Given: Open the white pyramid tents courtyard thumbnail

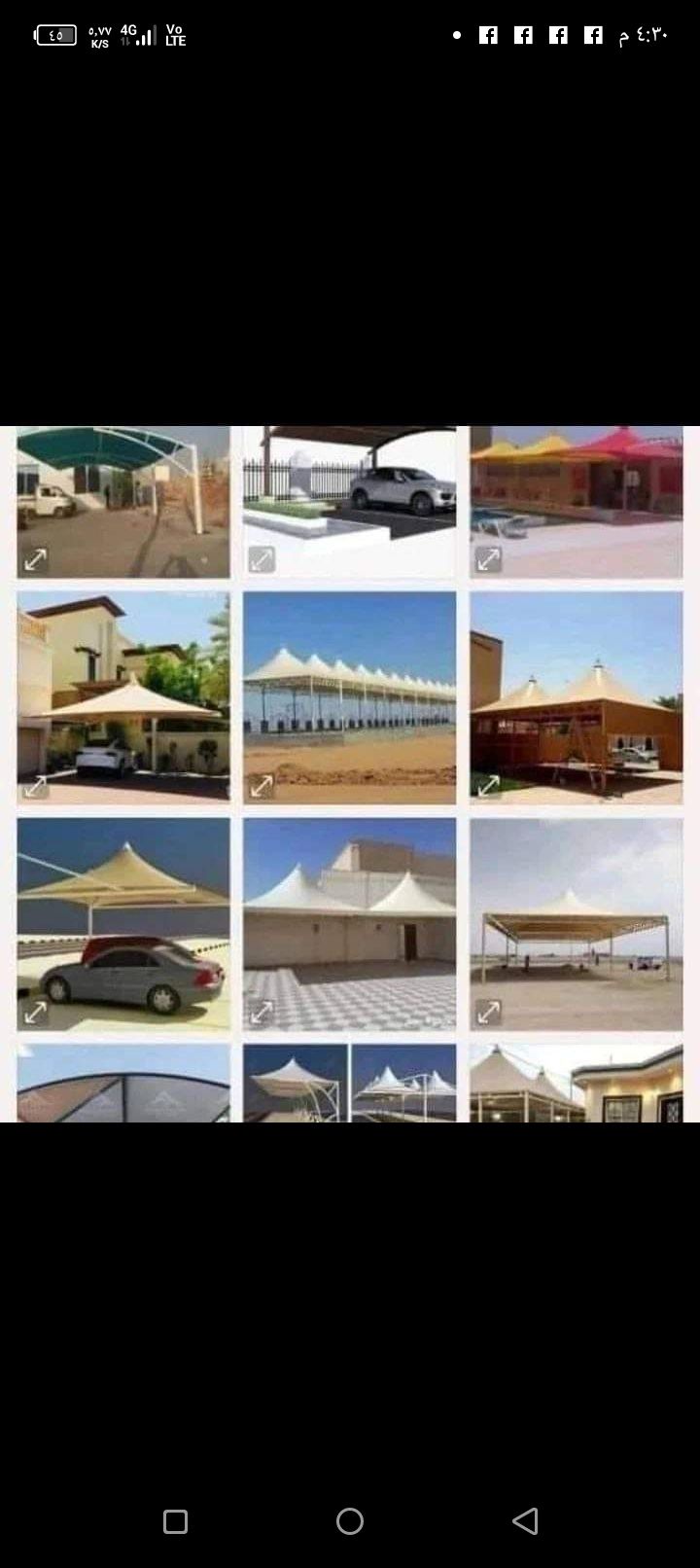Looking at the screenshot, I should 349,924.
